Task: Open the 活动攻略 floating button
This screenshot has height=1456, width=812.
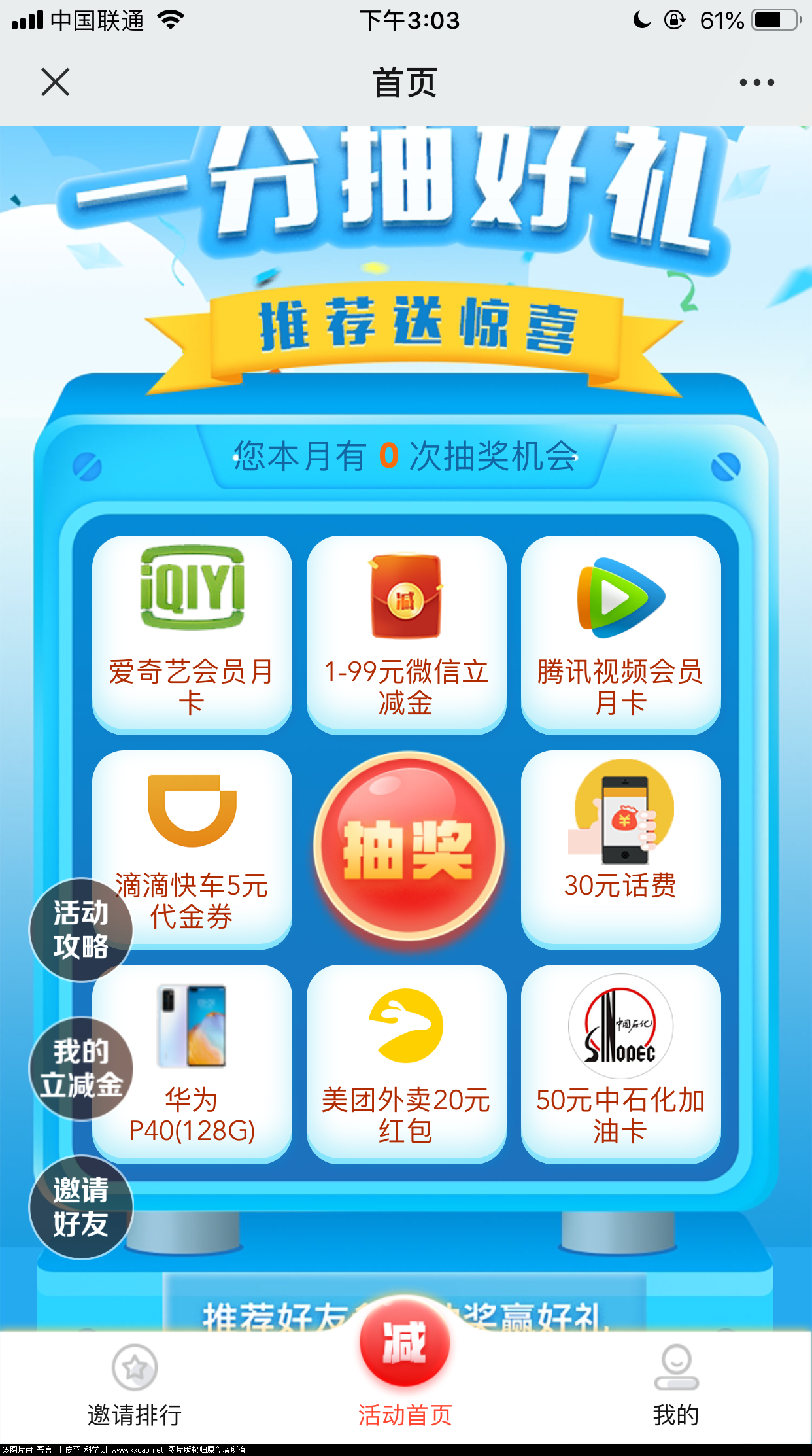Action: pos(80,929)
